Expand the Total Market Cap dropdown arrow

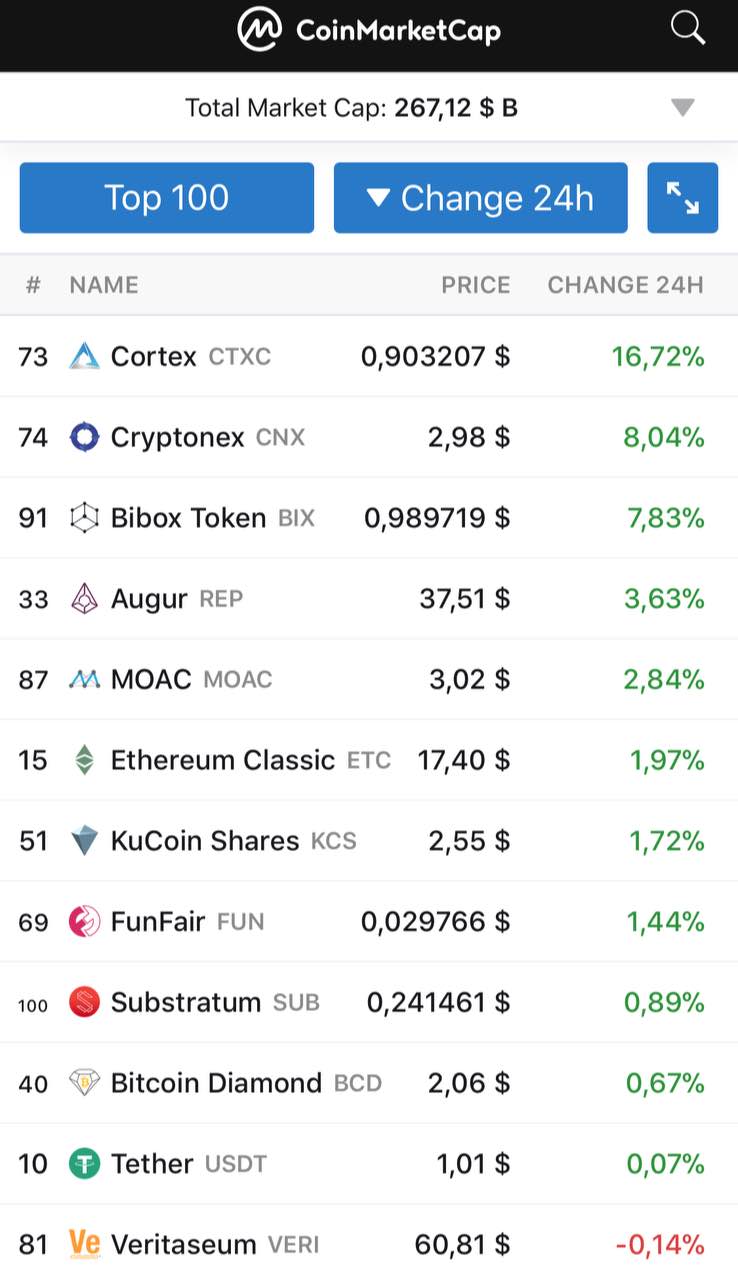pos(683,108)
